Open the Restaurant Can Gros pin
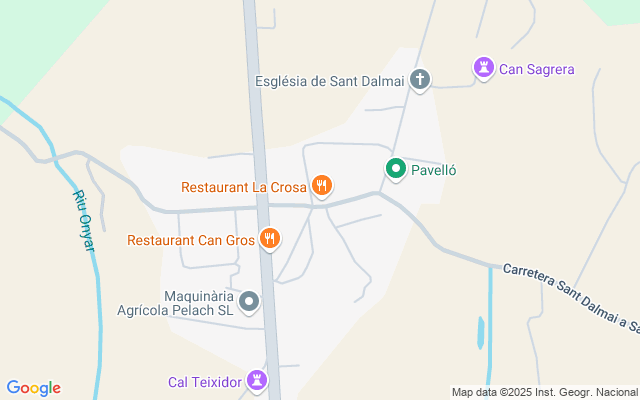 tap(269, 239)
